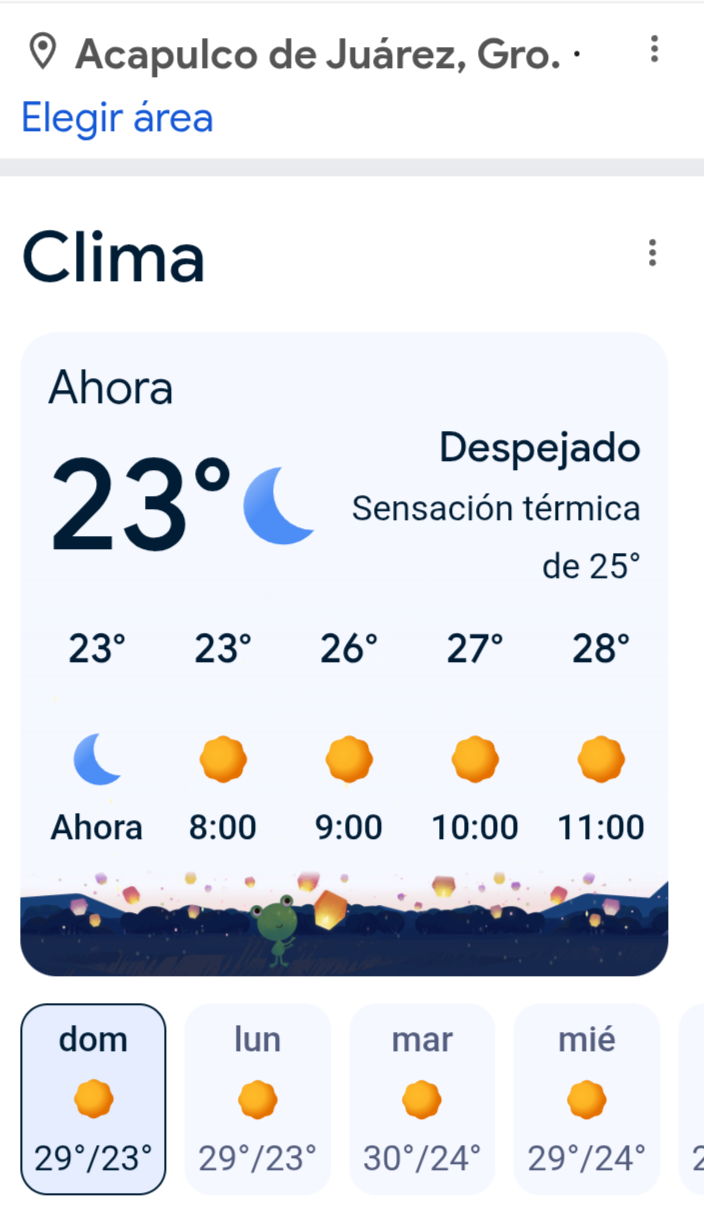Viewport: 704px width, 1208px height.
Task: Open the overflow menu beside the Acapulco location
Action: [654, 49]
